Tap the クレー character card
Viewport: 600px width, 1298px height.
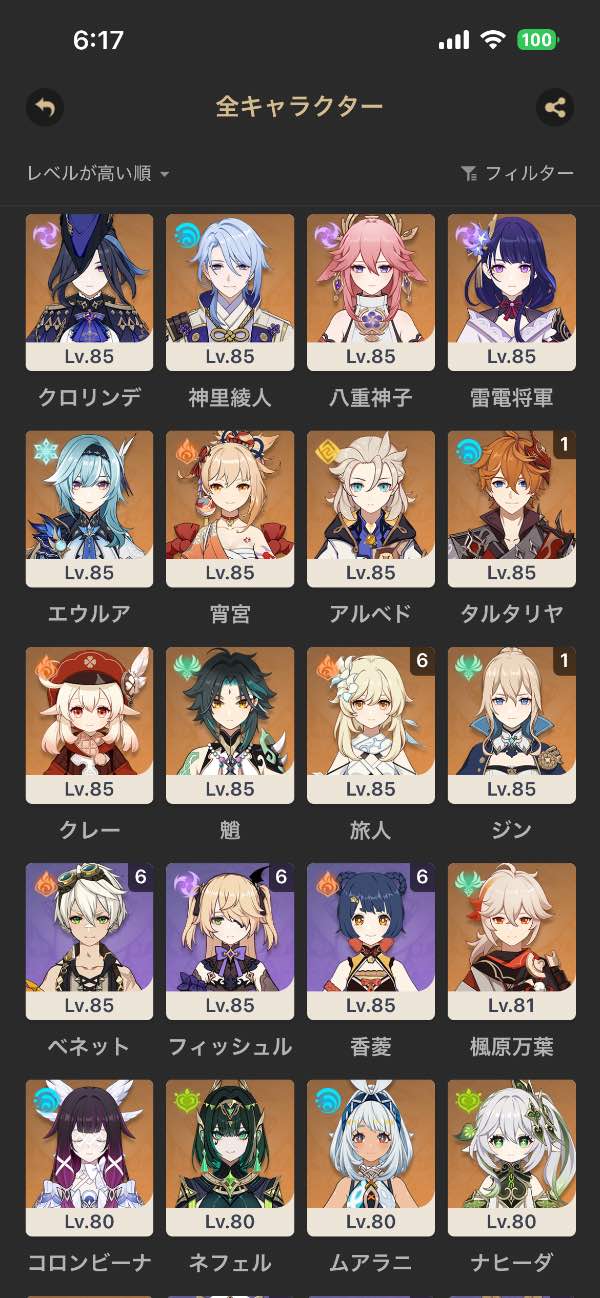tap(89, 725)
